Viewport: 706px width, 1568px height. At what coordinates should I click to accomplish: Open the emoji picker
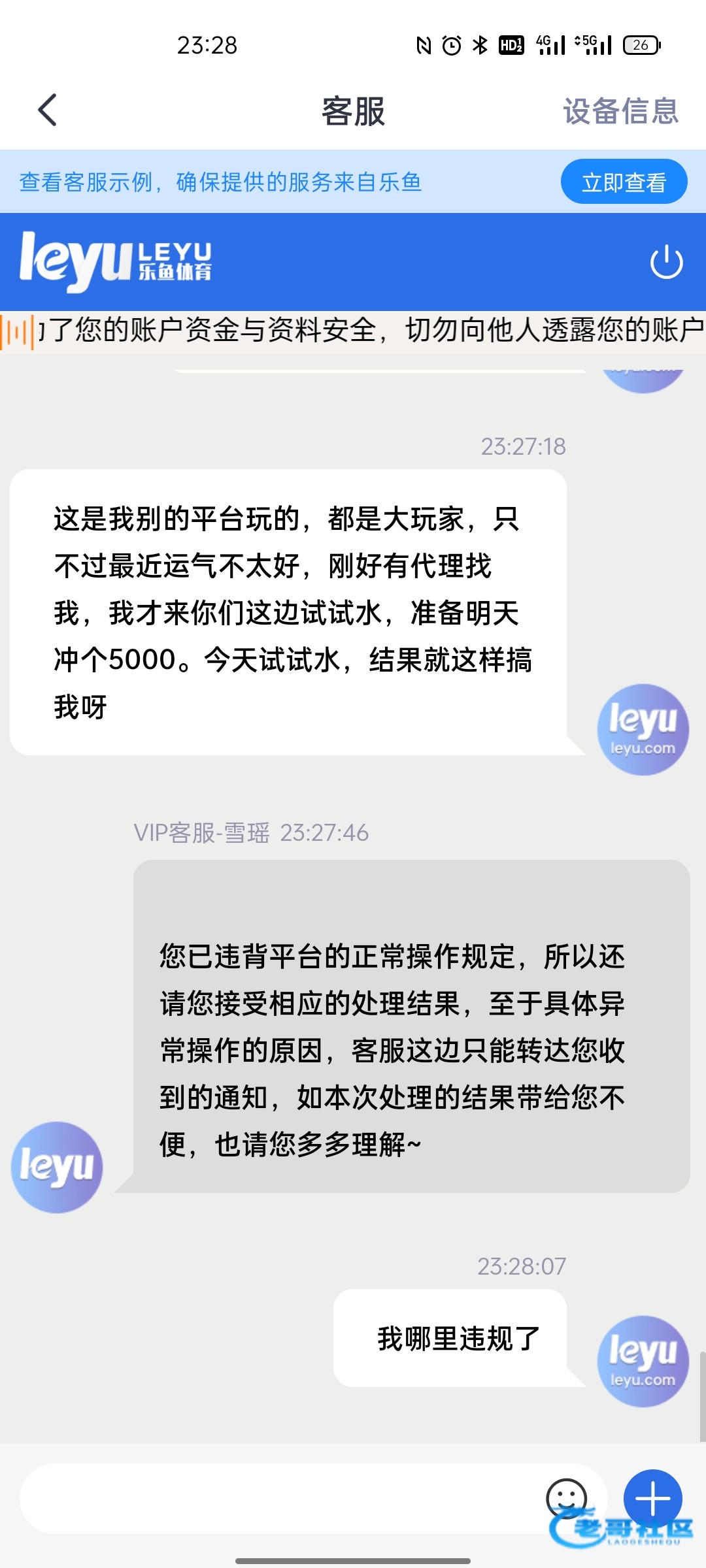[566, 1497]
